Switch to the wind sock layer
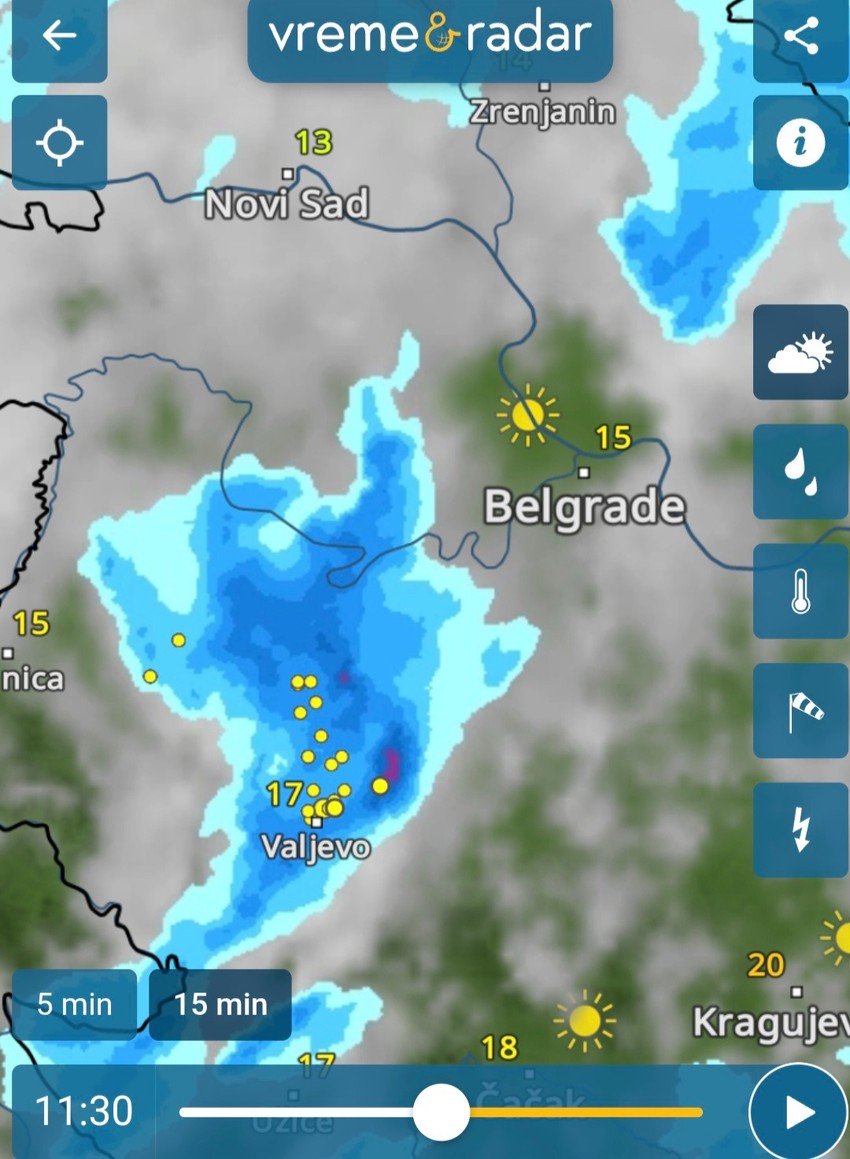The width and height of the screenshot is (850, 1159). tap(800, 710)
